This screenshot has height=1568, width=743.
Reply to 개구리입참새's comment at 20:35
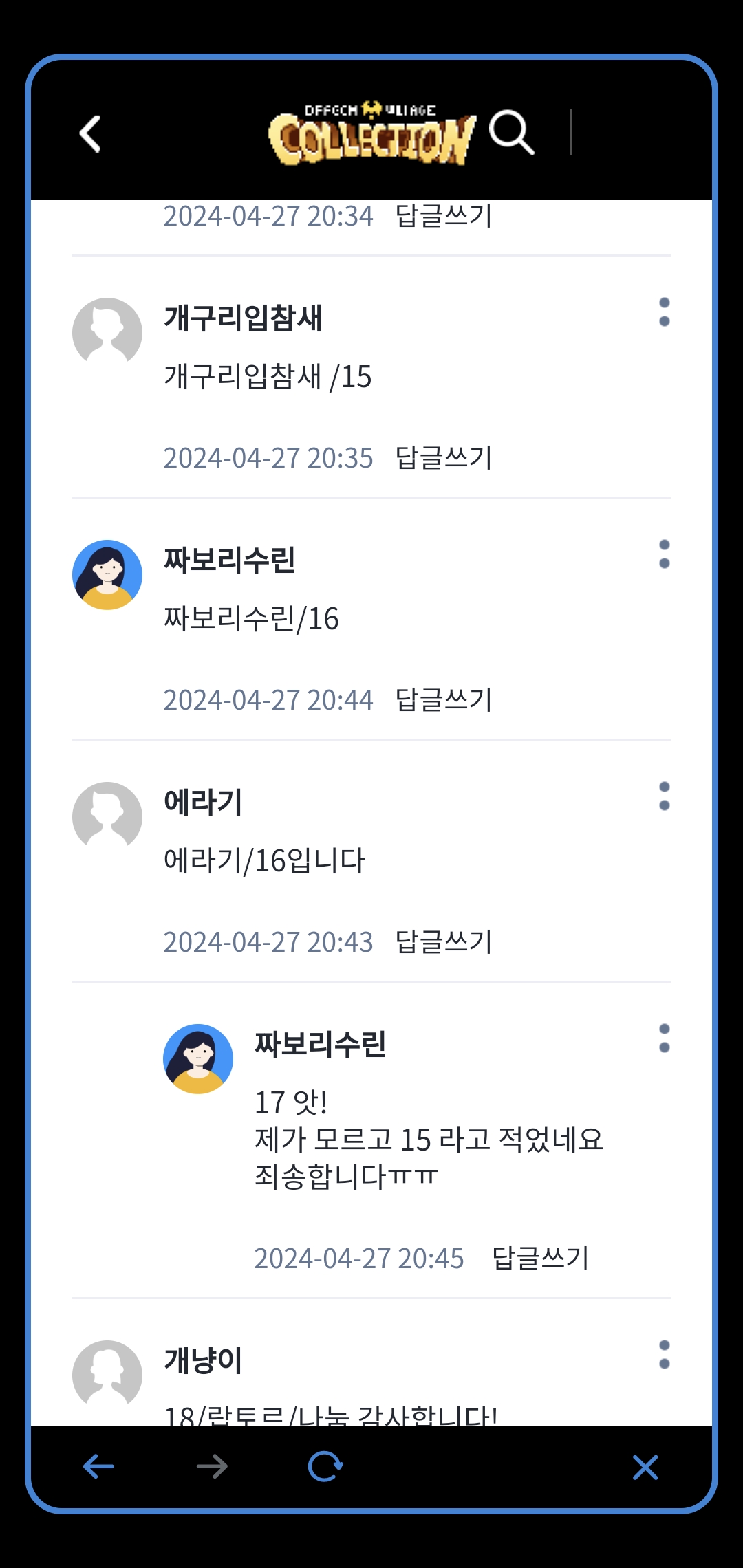444,458
